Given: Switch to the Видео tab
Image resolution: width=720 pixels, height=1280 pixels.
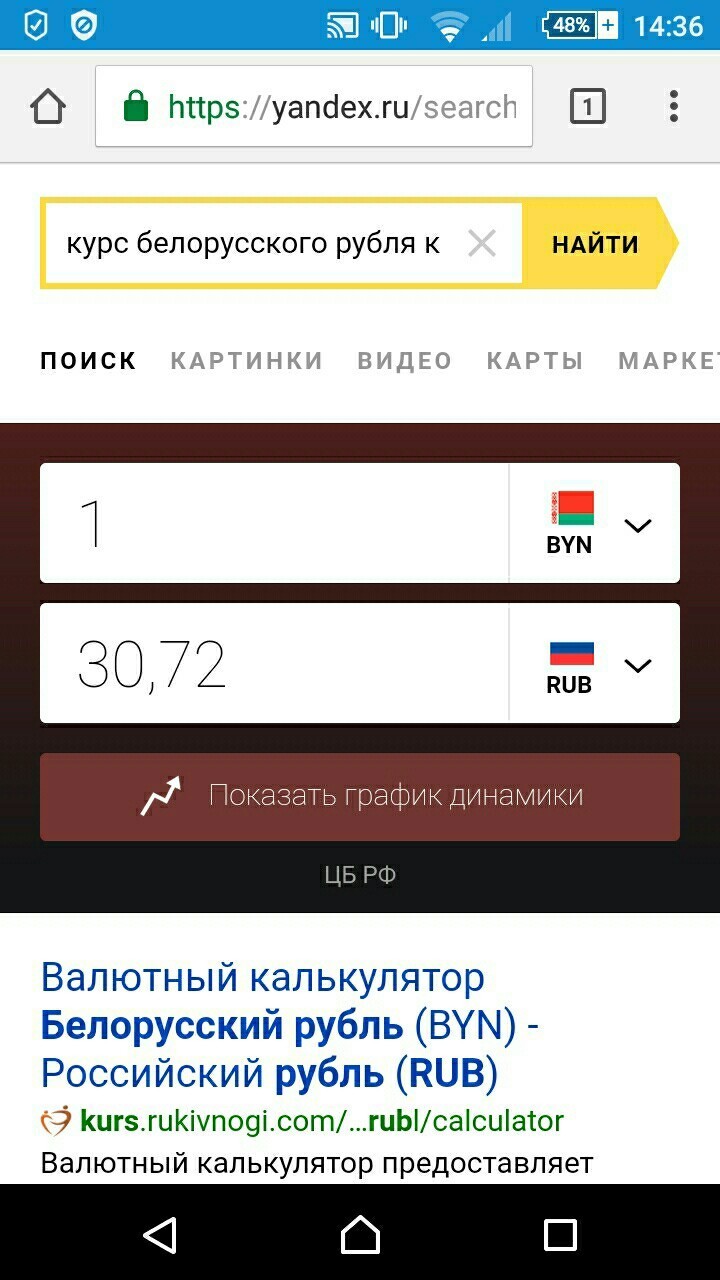Looking at the screenshot, I should click(x=404, y=361).
